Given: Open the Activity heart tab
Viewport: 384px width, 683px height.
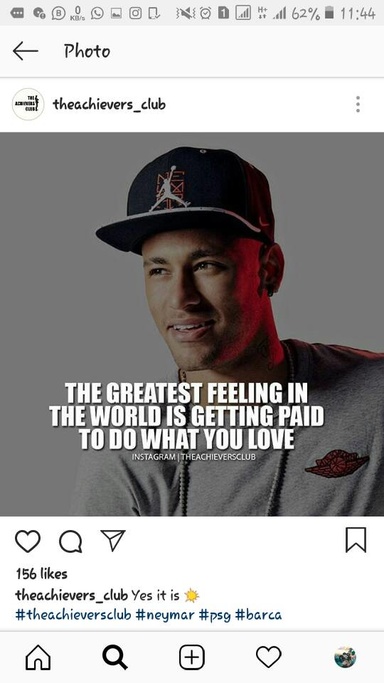Looking at the screenshot, I should 269,657.
